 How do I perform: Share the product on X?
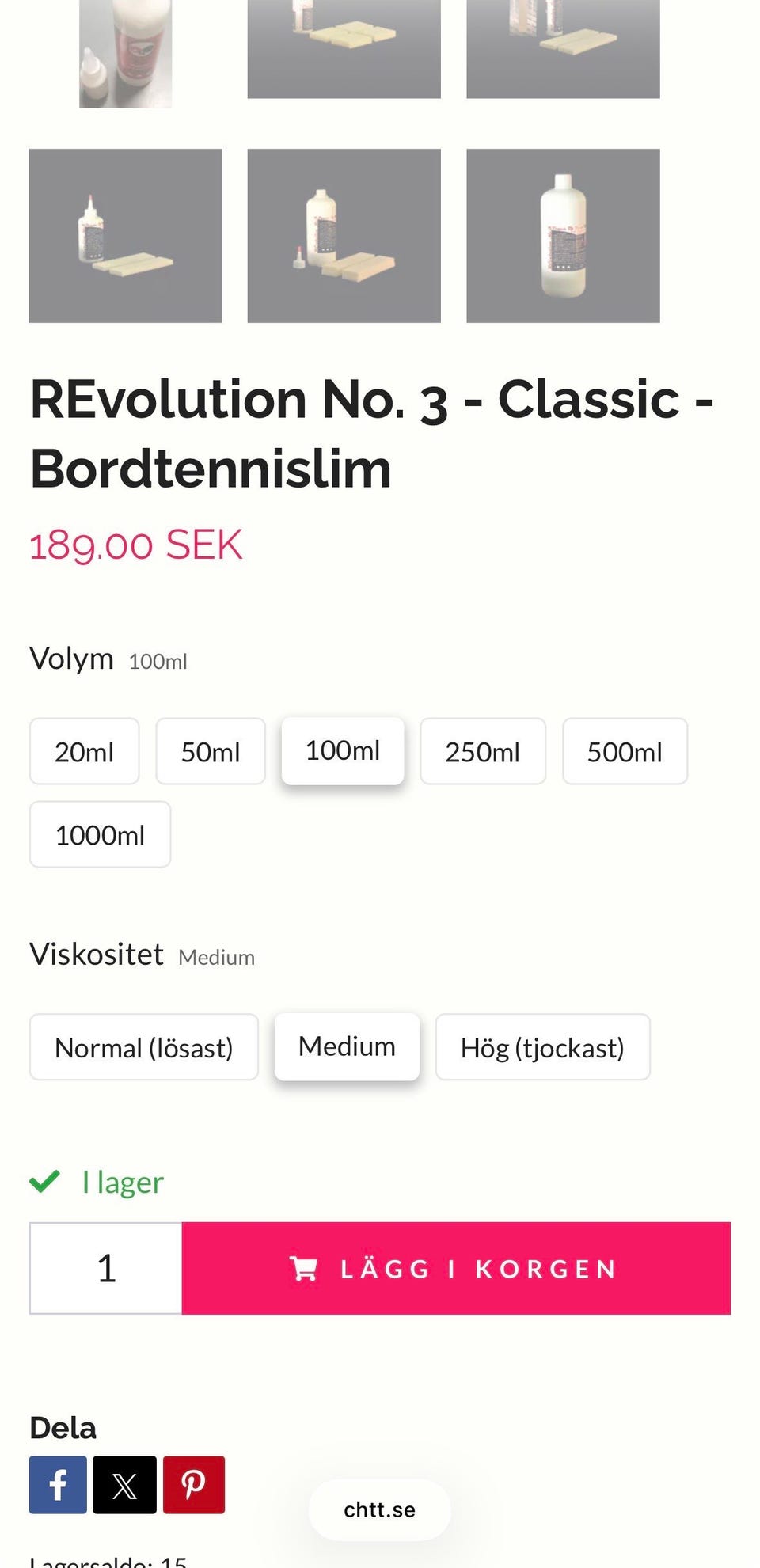point(124,1484)
